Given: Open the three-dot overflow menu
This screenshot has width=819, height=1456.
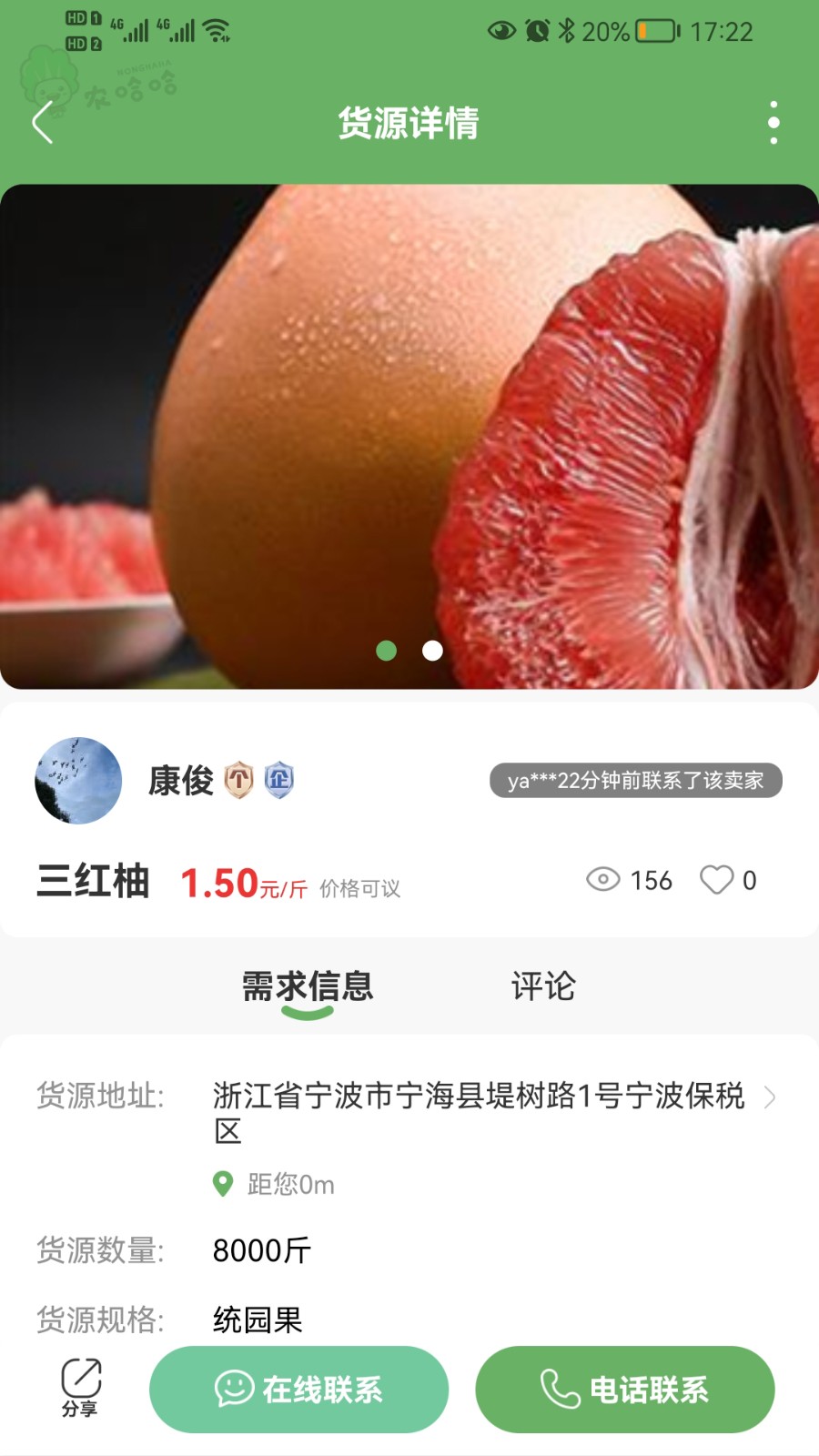Looking at the screenshot, I should [x=773, y=124].
